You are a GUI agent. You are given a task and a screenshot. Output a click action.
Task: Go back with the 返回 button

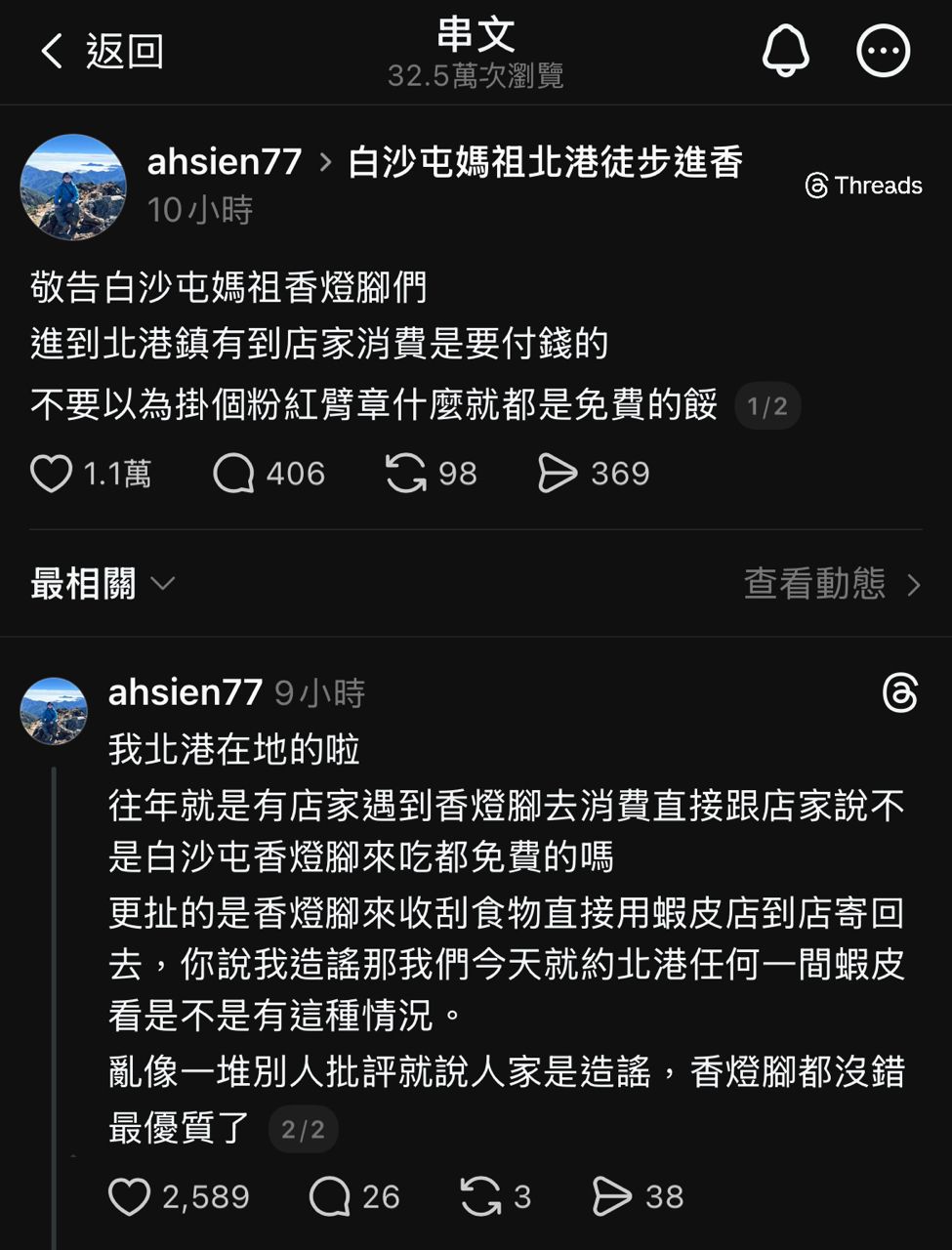[x=101, y=51]
